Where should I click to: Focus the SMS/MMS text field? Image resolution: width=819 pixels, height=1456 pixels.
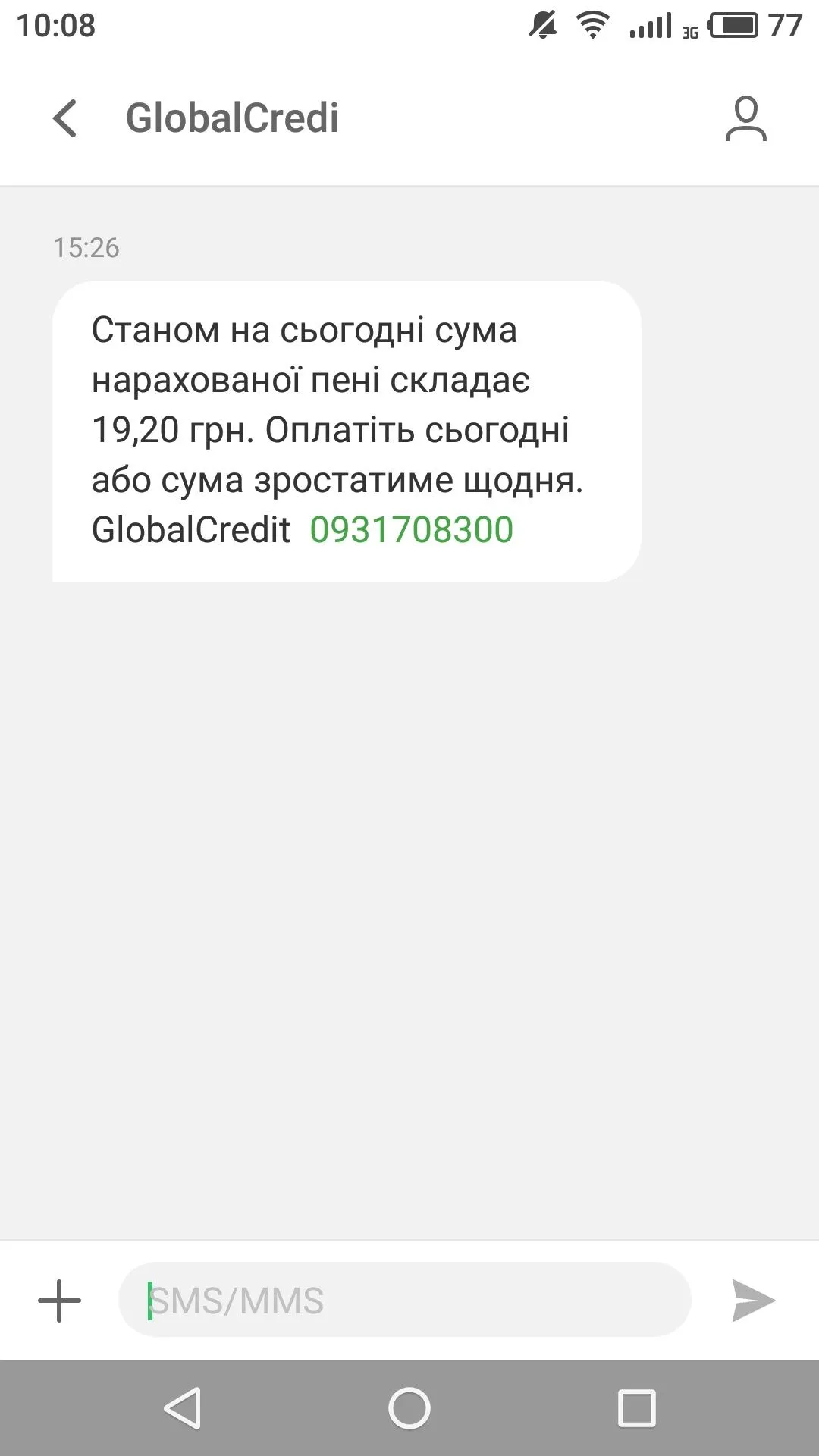(405, 1301)
